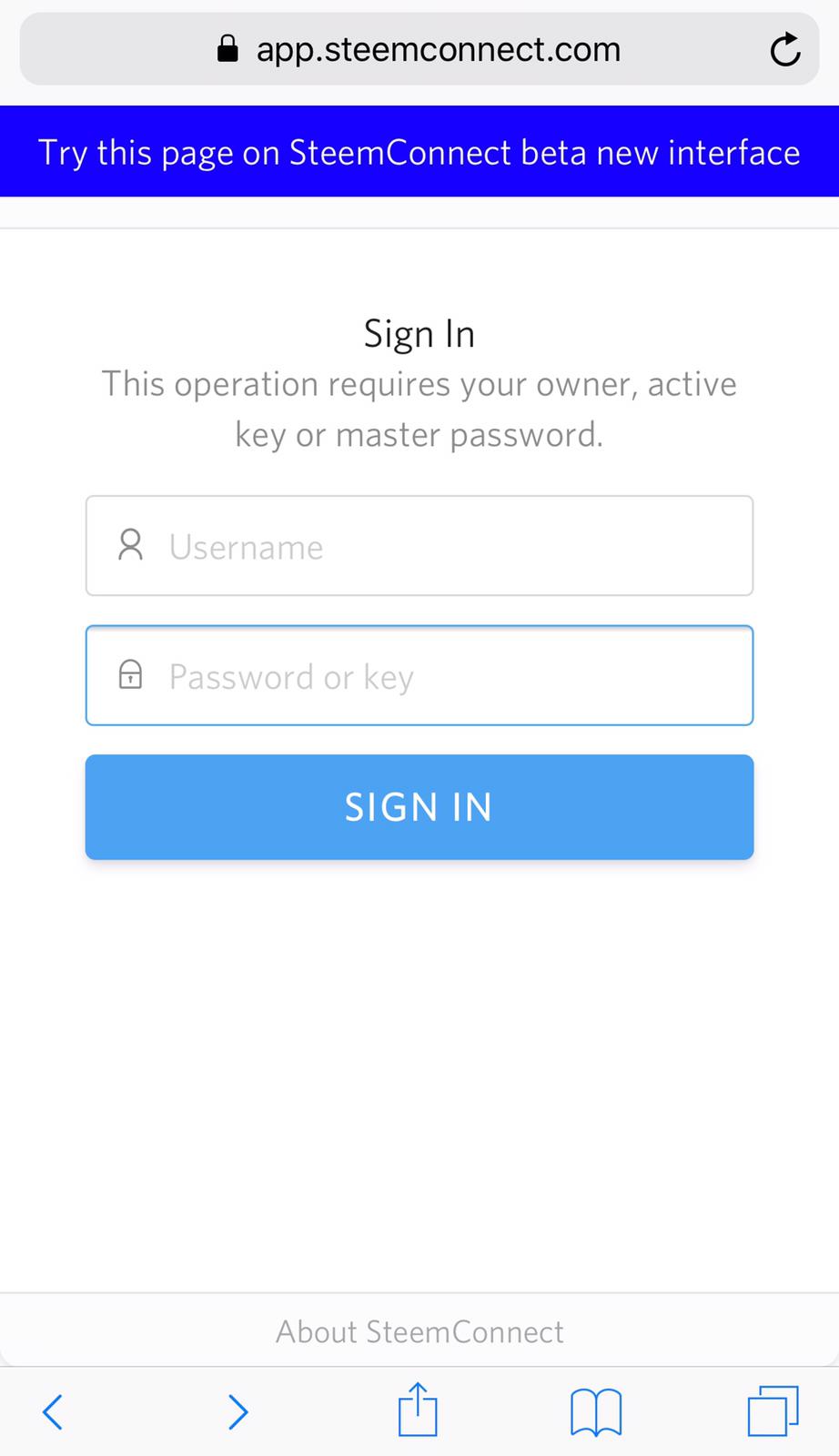Share this page from the toolbar
The height and width of the screenshot is (1456, 839).
418,1410
